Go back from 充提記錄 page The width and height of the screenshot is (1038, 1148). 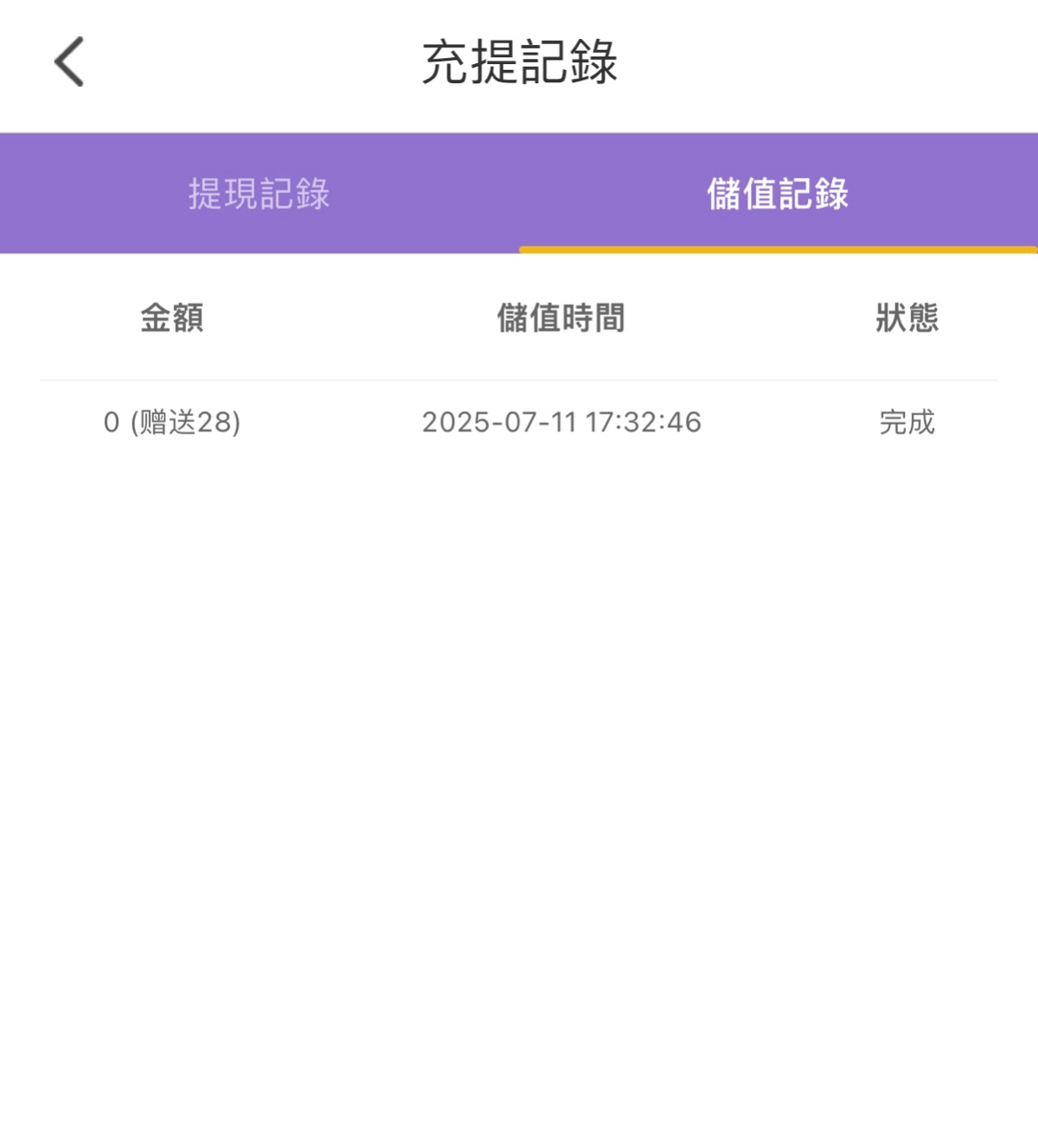(69, 61)
